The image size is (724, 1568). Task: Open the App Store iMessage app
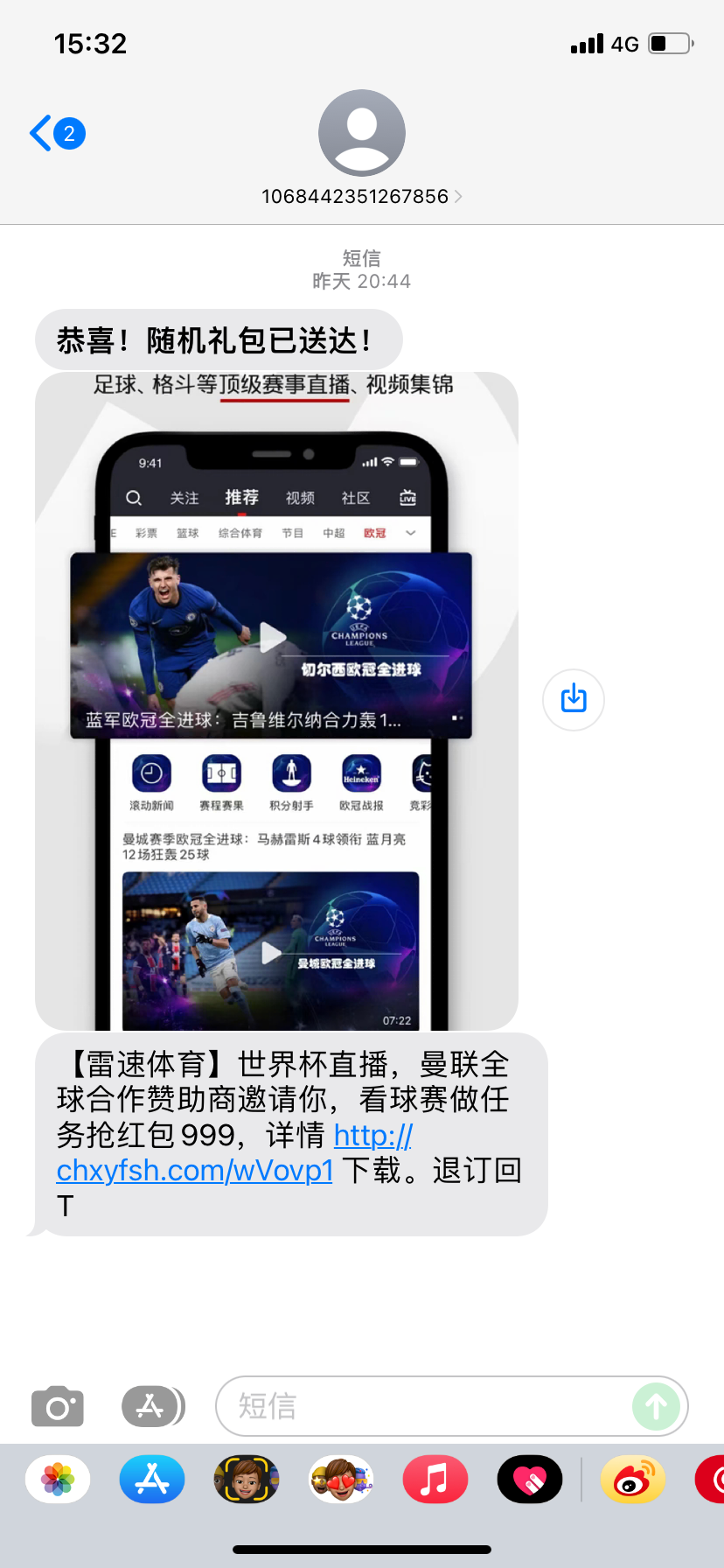152,1480
